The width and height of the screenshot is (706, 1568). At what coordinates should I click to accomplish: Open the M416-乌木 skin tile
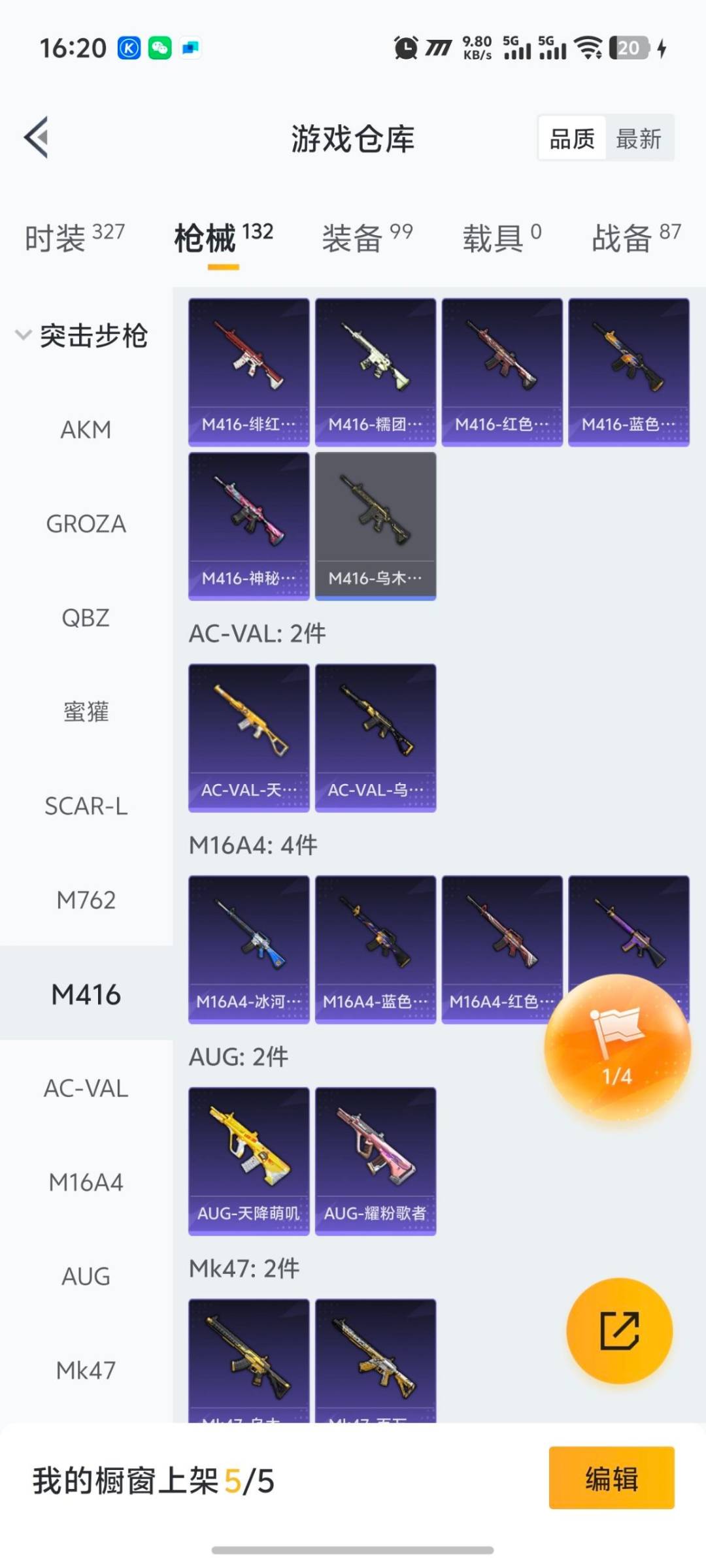(x=375, y=526)
